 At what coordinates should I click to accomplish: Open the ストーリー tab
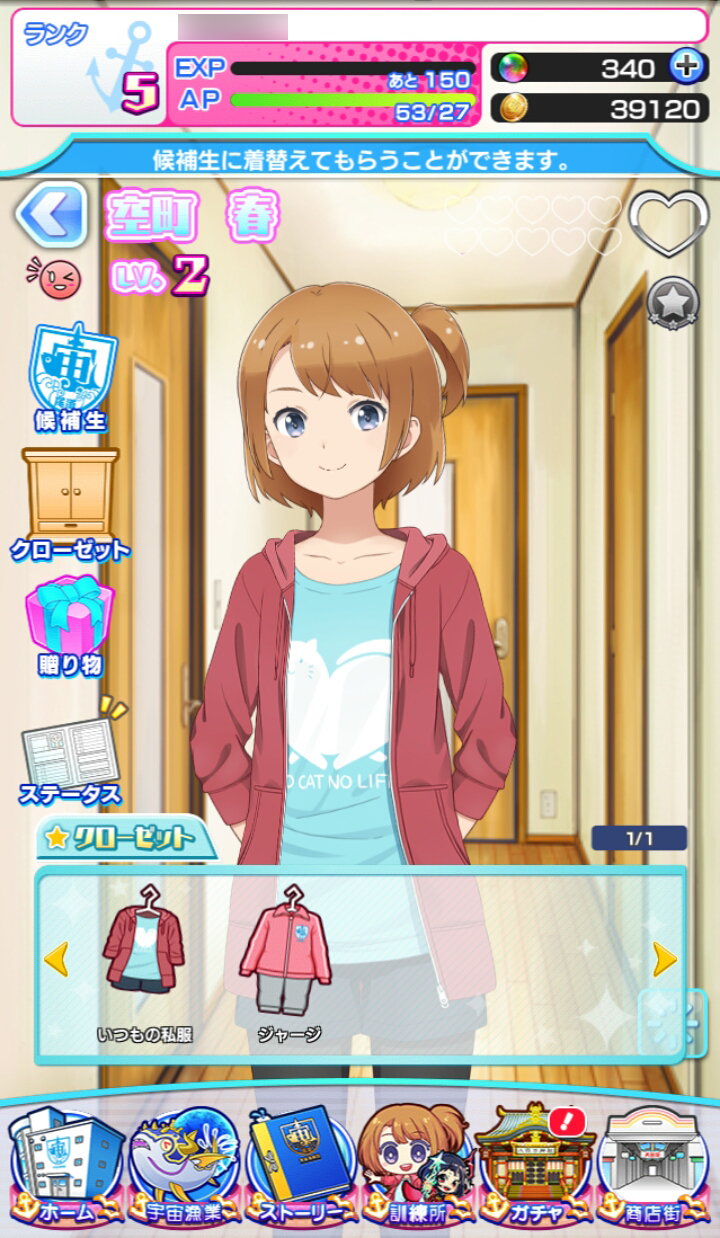300,1166
